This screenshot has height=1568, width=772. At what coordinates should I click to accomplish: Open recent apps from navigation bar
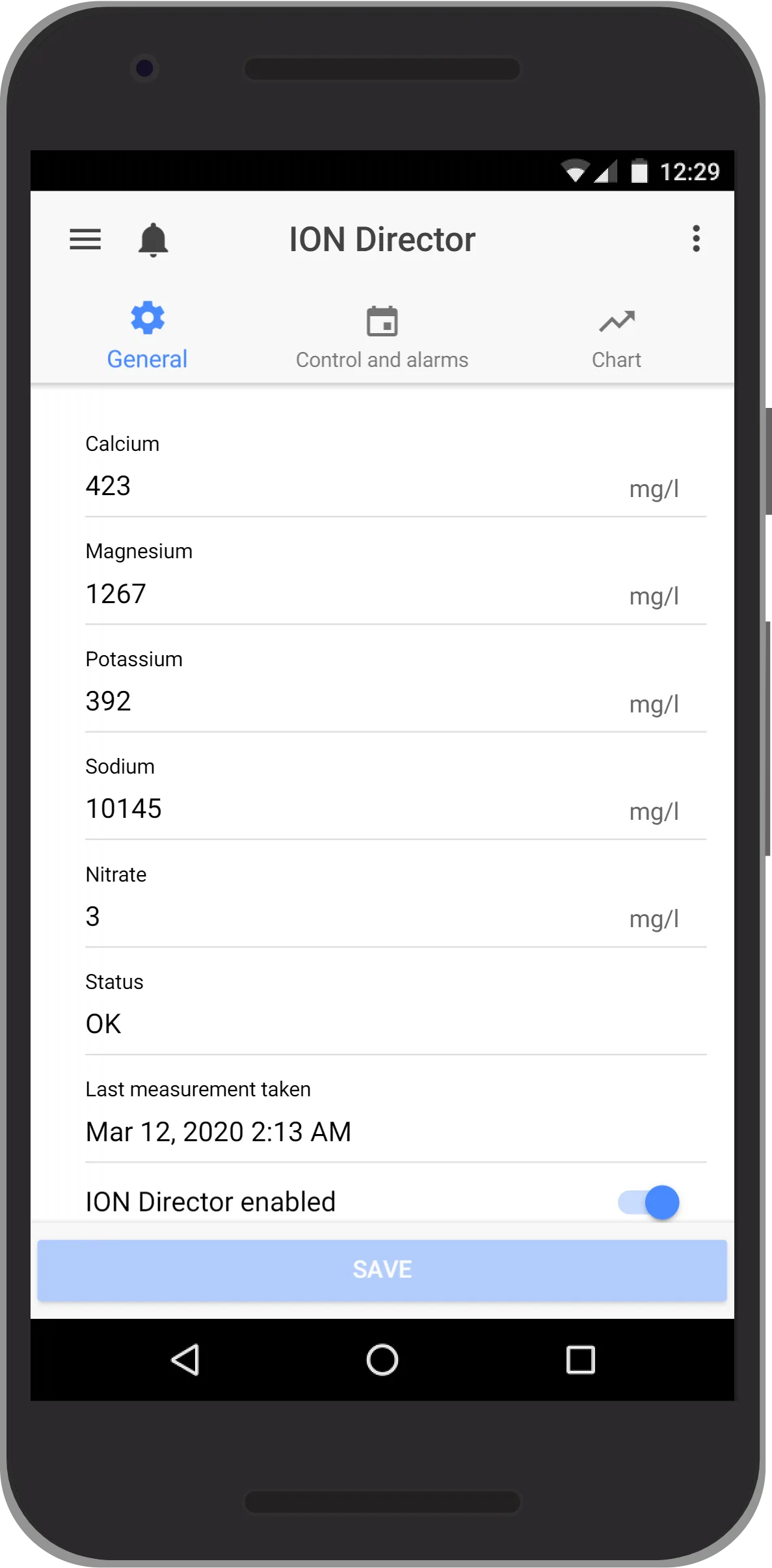tap(580, 1360)
